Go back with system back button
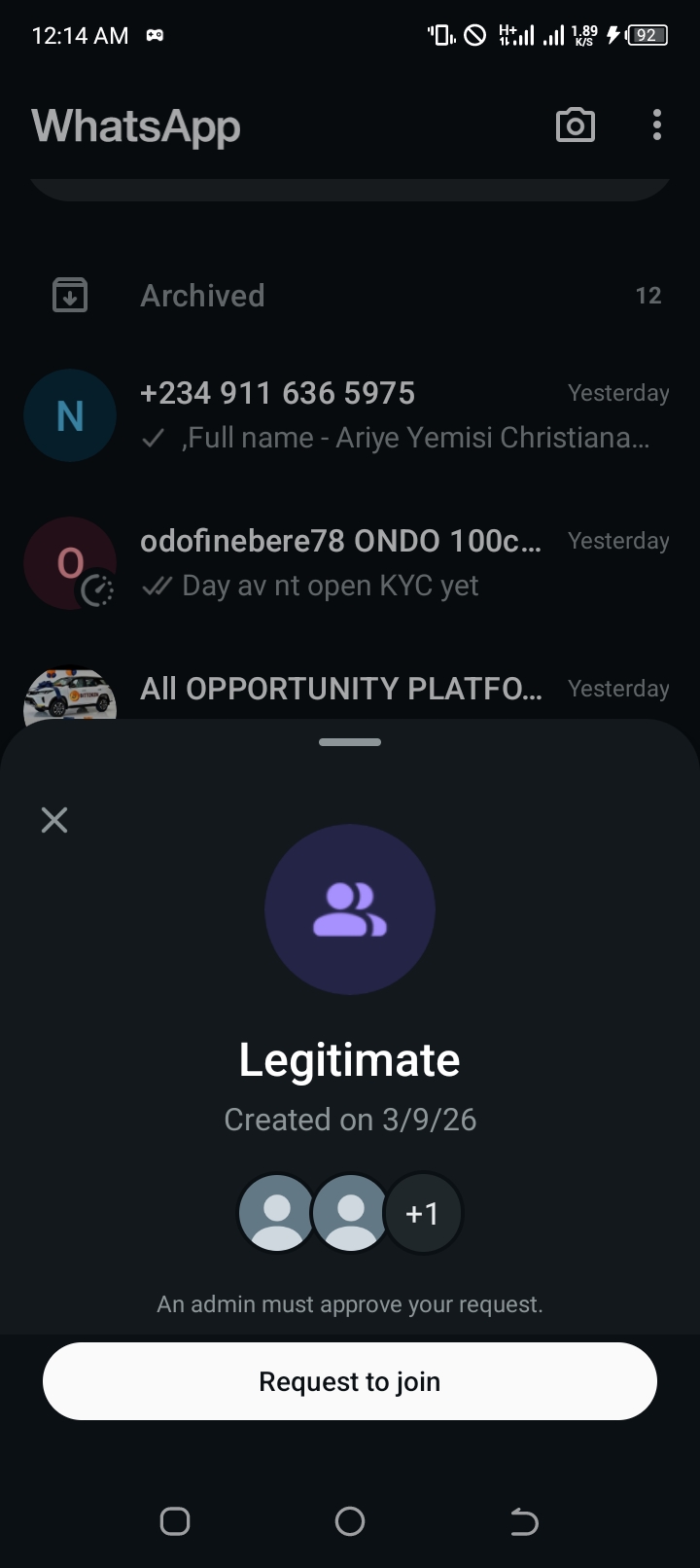 pos(524,1521)
